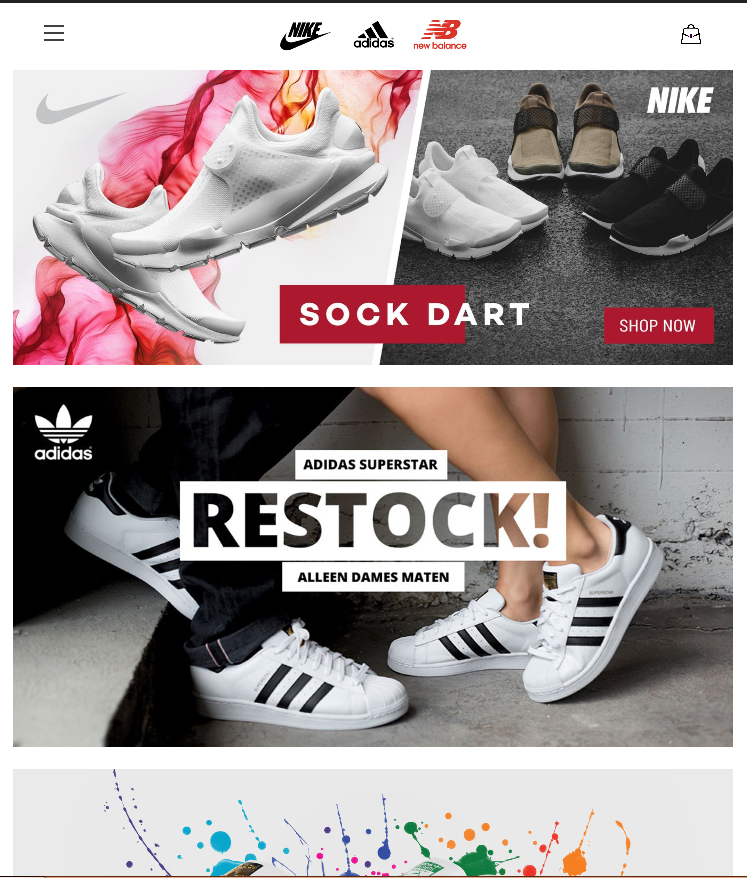Select the Adidas brand logo

373,36
